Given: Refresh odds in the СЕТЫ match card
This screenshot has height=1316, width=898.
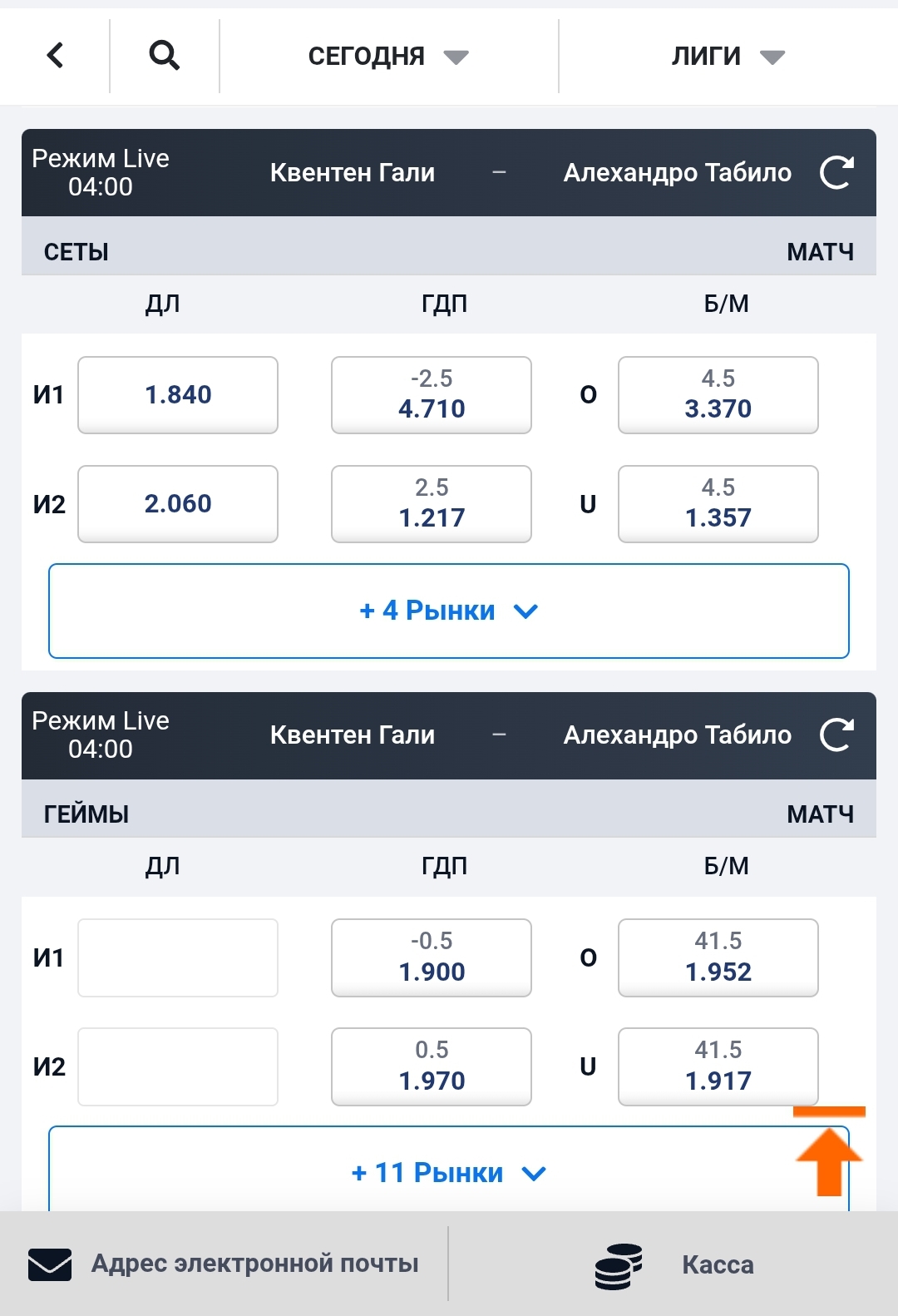Looking at the screenshot, I should pos(836,172).
